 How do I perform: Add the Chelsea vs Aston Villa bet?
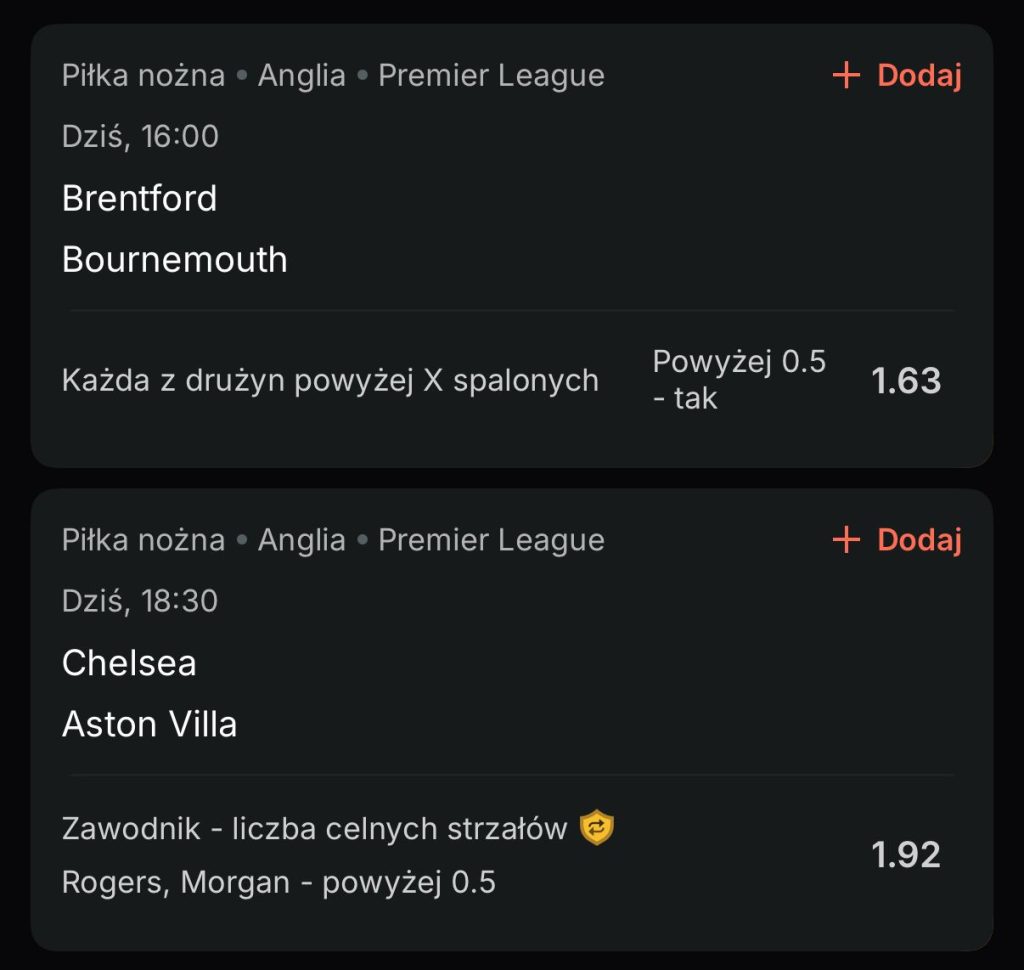pyautogui.click(x=897, y=541)
